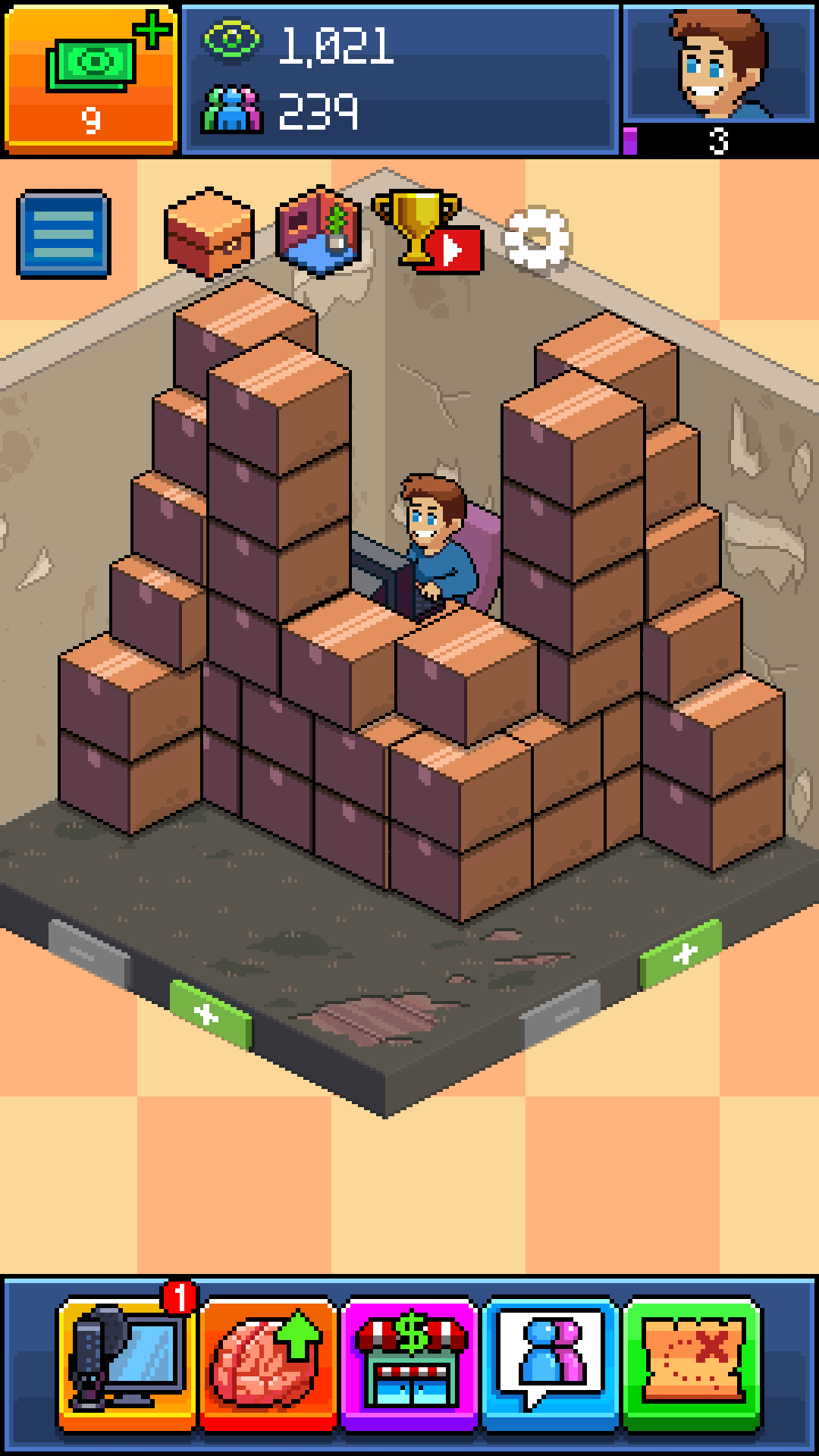This screenshot has width=819, height=1456.
Task: Open the treasure chest inventory
Action: point(209,234)
